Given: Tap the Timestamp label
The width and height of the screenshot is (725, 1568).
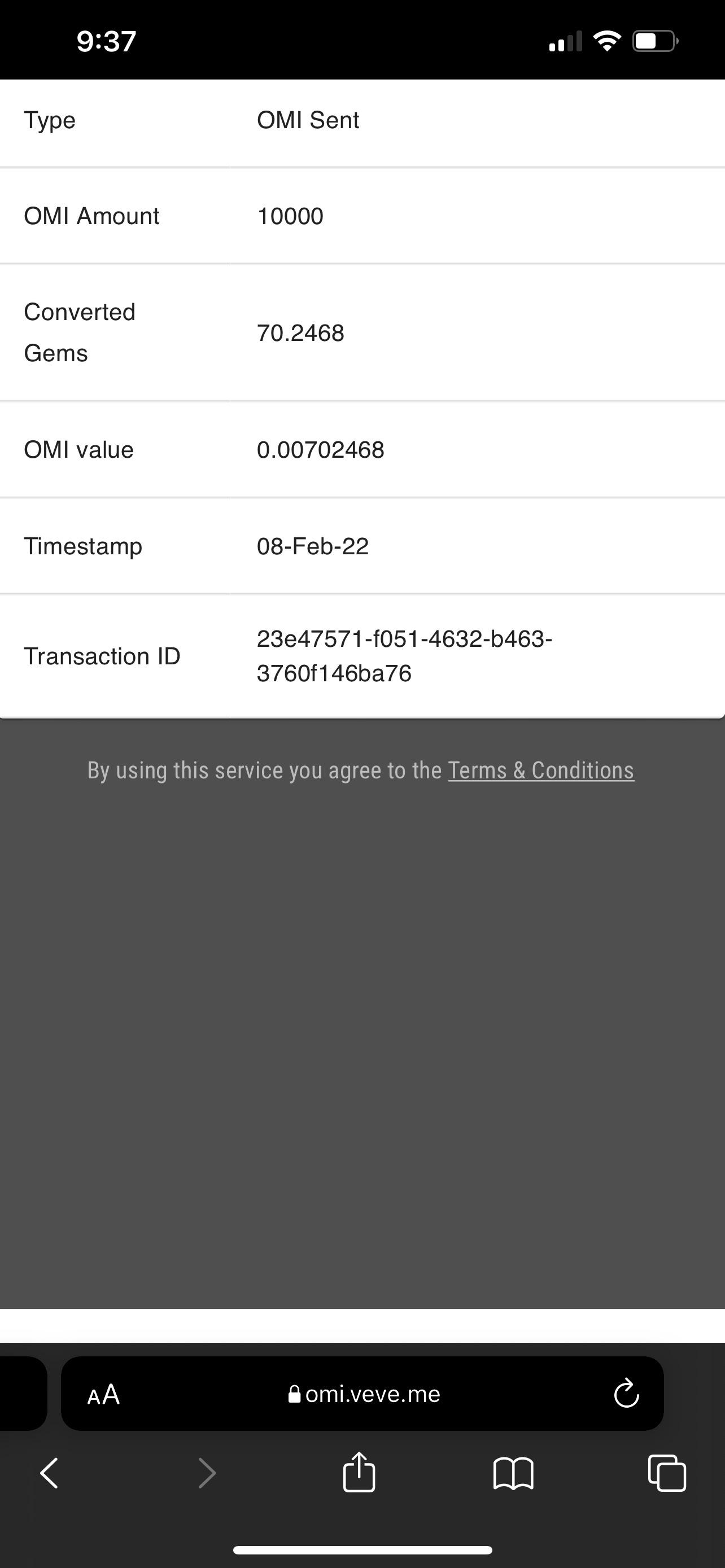Looking at the screenshot, I should [83, 546].
